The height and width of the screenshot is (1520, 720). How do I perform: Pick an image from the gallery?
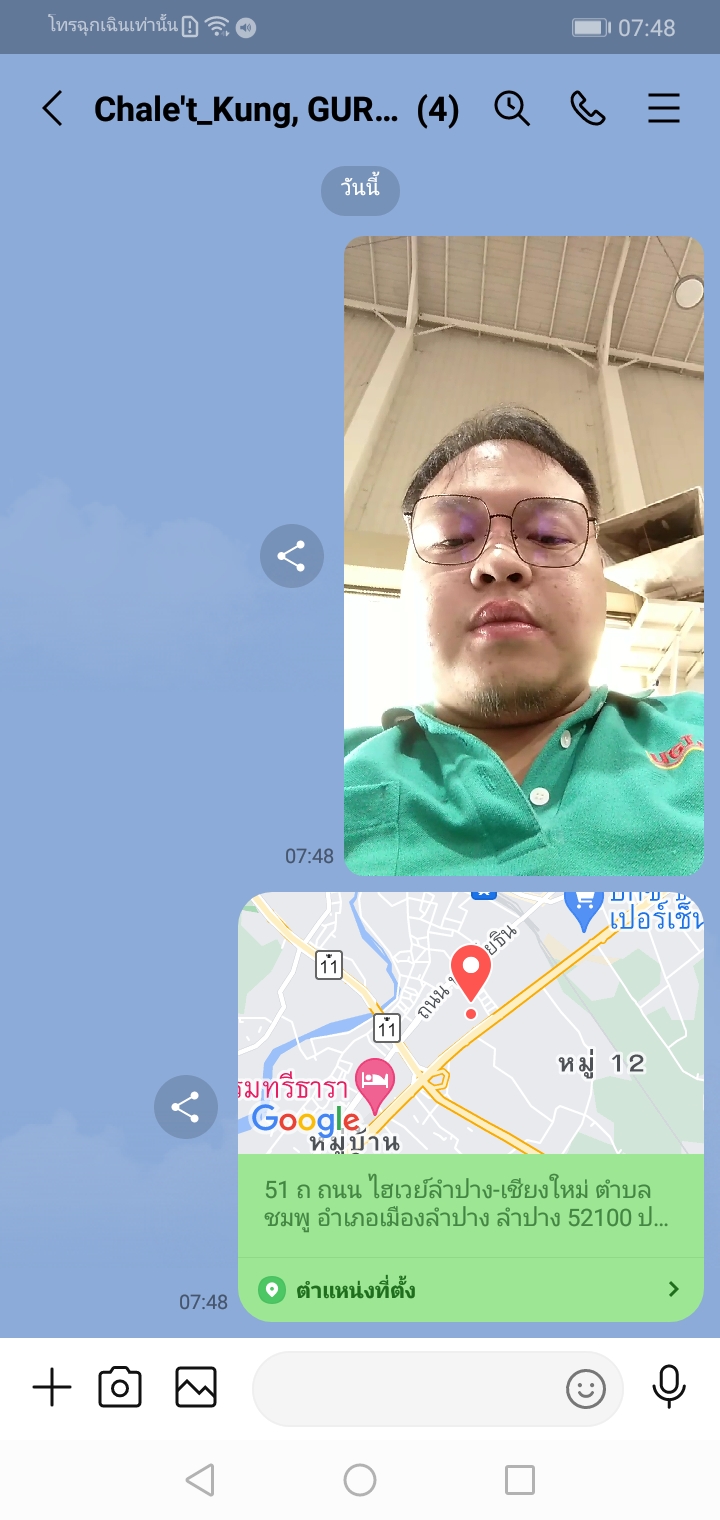coord(196,1388)
